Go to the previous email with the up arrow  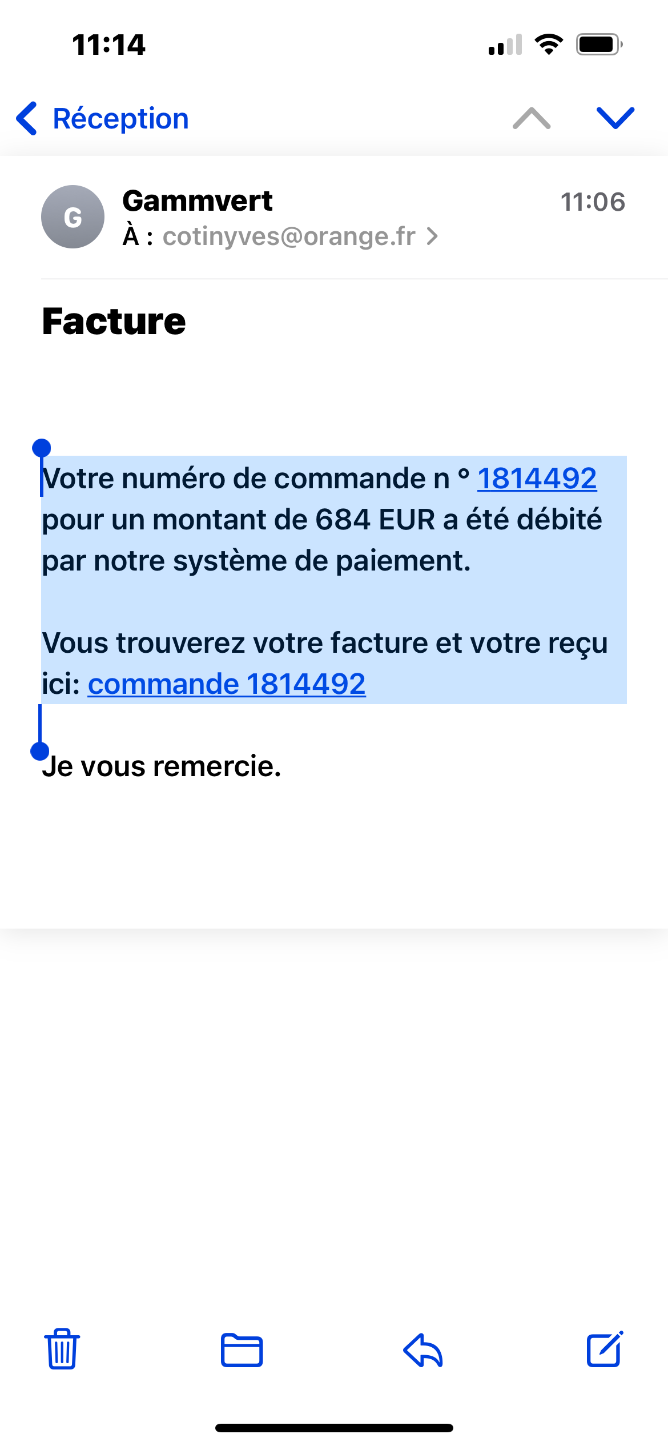tap(532, 119)
